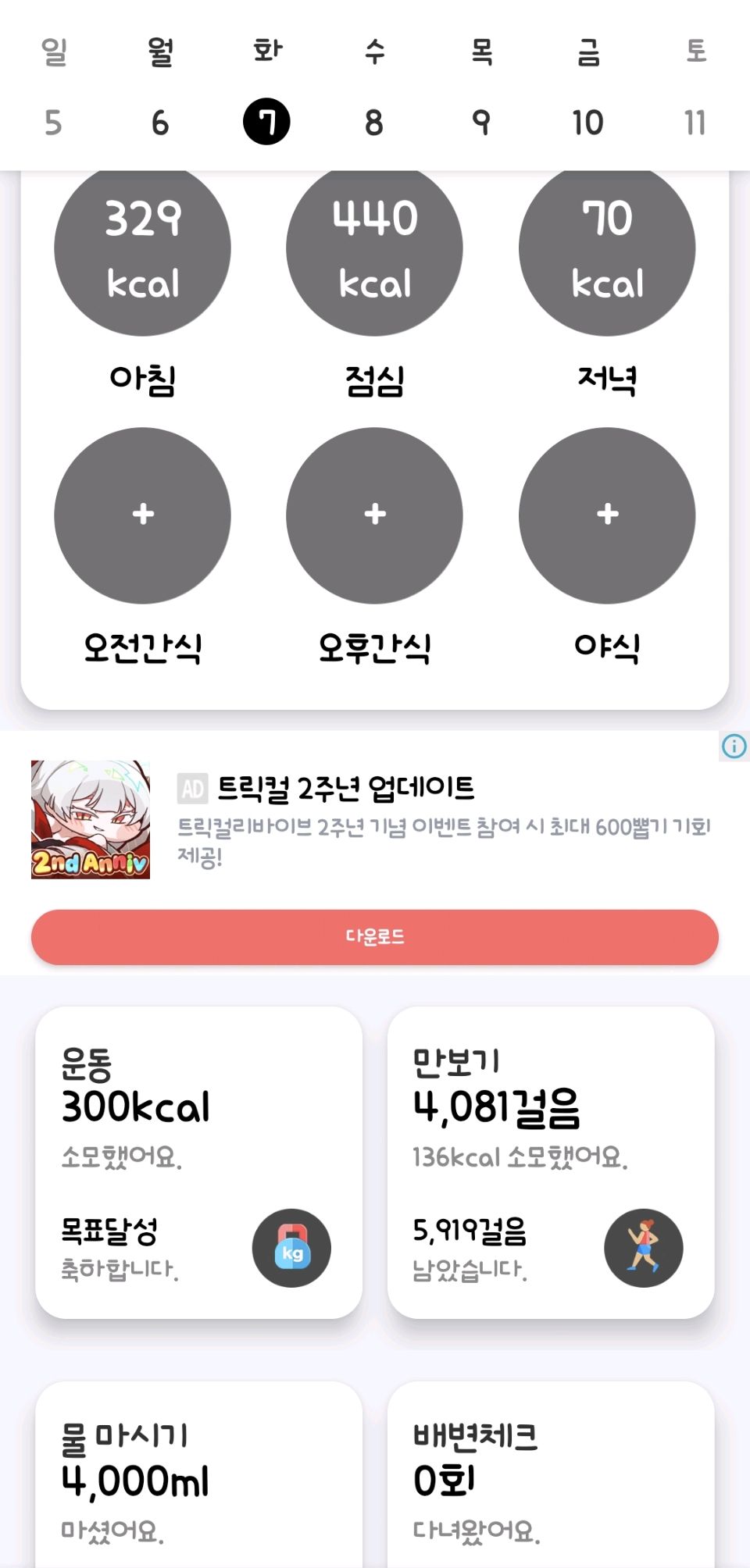Open the 70 kcal dinner (저녁) entry

pos(607,250)
